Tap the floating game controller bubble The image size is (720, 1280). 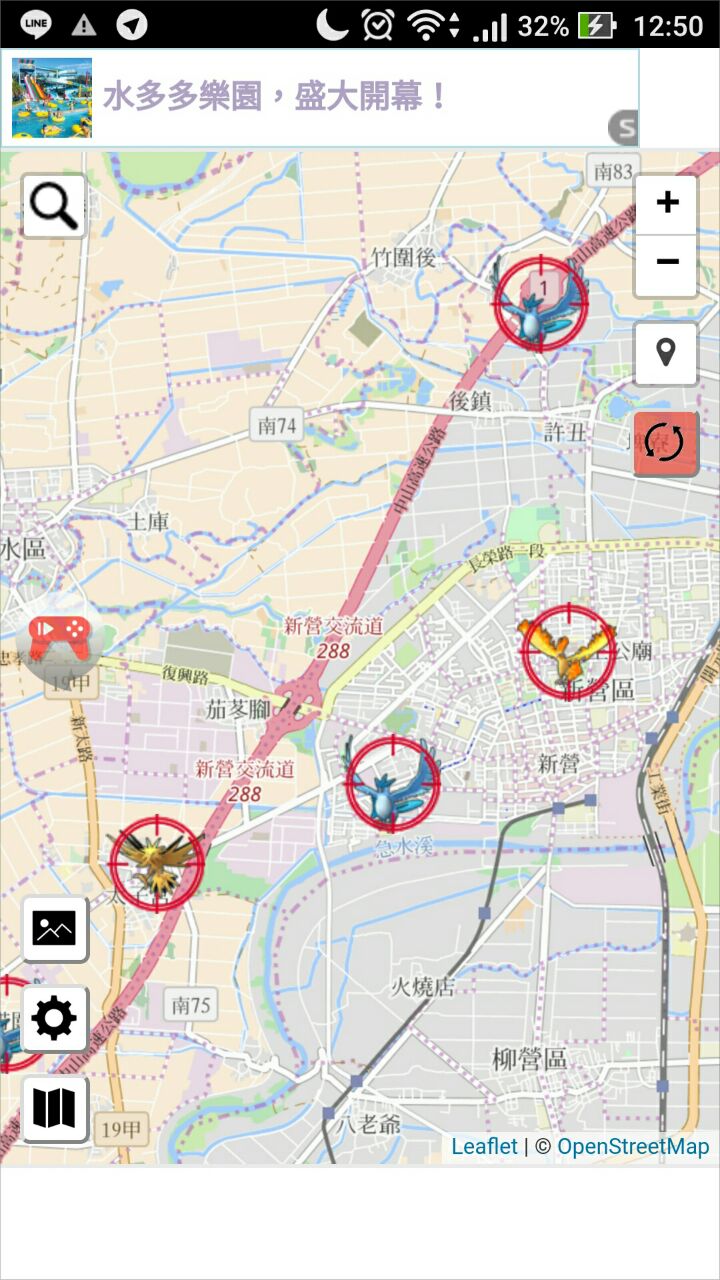click(59, 638)
